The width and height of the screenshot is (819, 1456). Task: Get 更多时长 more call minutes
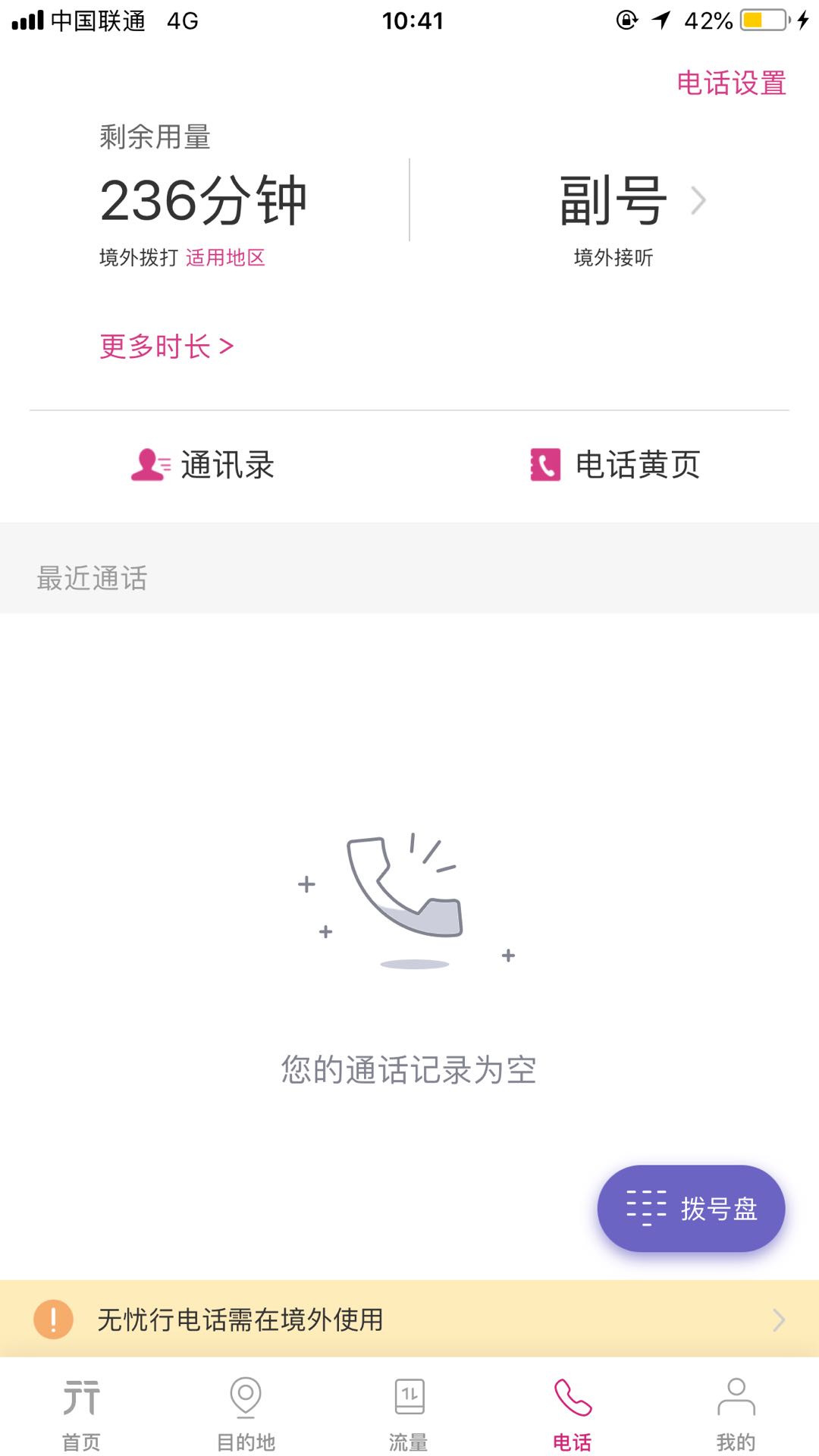(x=166, y=347)
